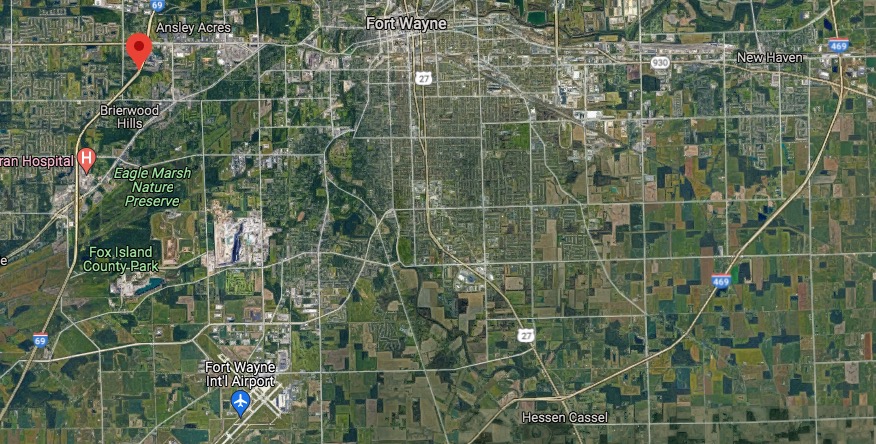Open Eagle Marsh Nature Preserve place label
Viewport: 876px width, 444px height.
pos(152,187)
